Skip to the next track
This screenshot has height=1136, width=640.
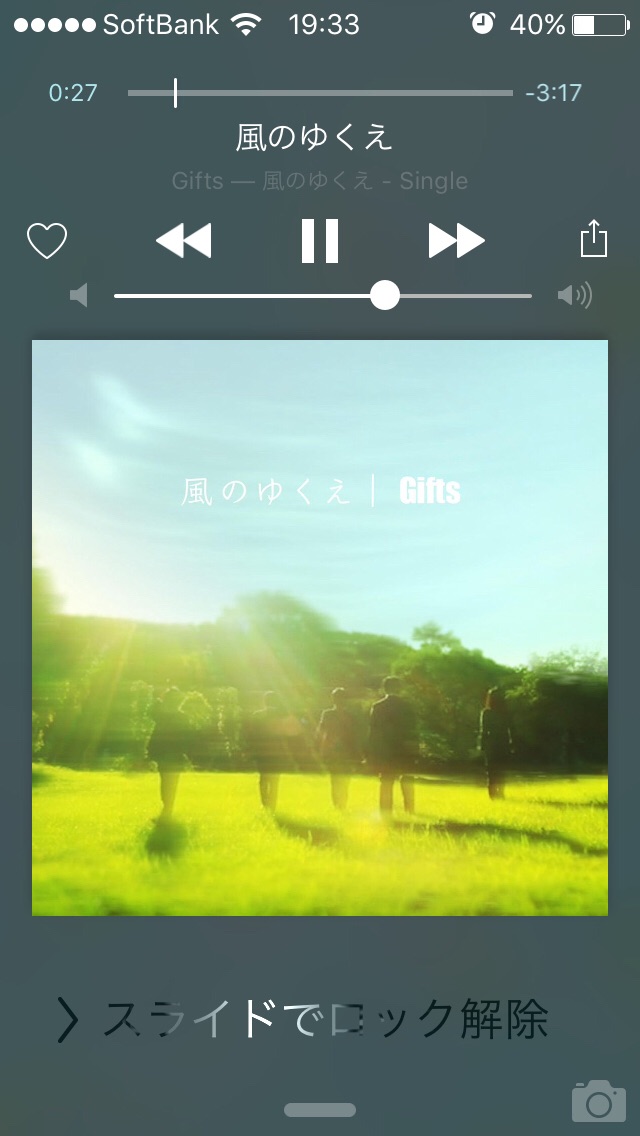456,241
